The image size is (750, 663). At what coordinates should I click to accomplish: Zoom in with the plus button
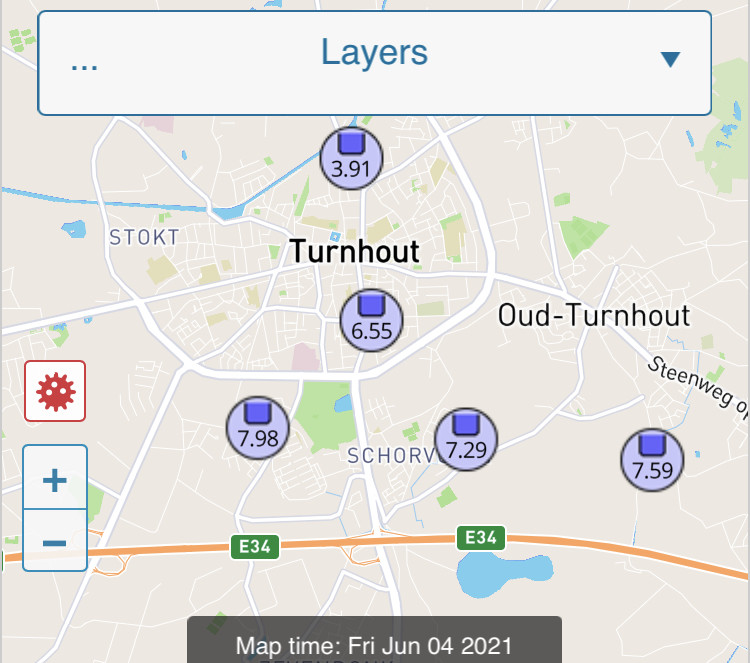55,477
